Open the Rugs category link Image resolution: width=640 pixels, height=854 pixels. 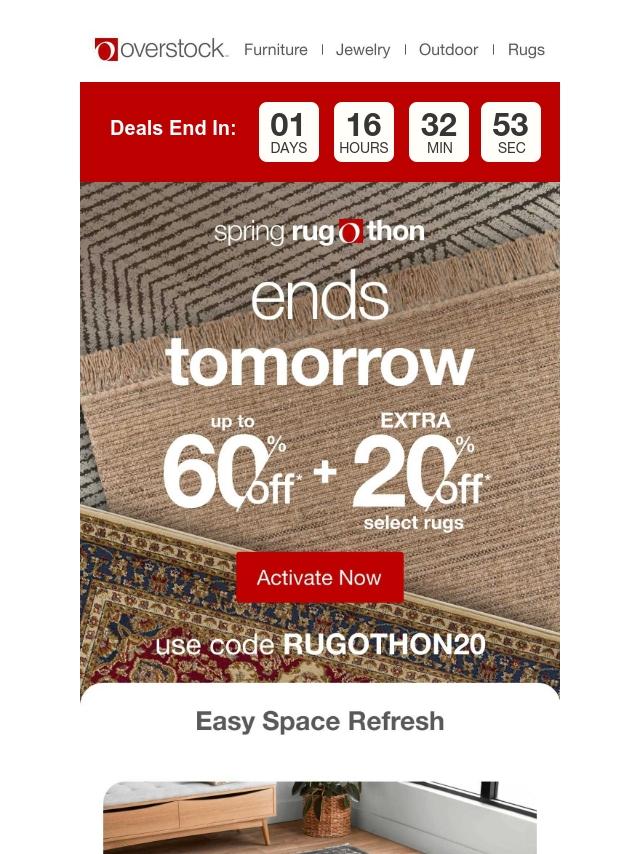point(526,49)
